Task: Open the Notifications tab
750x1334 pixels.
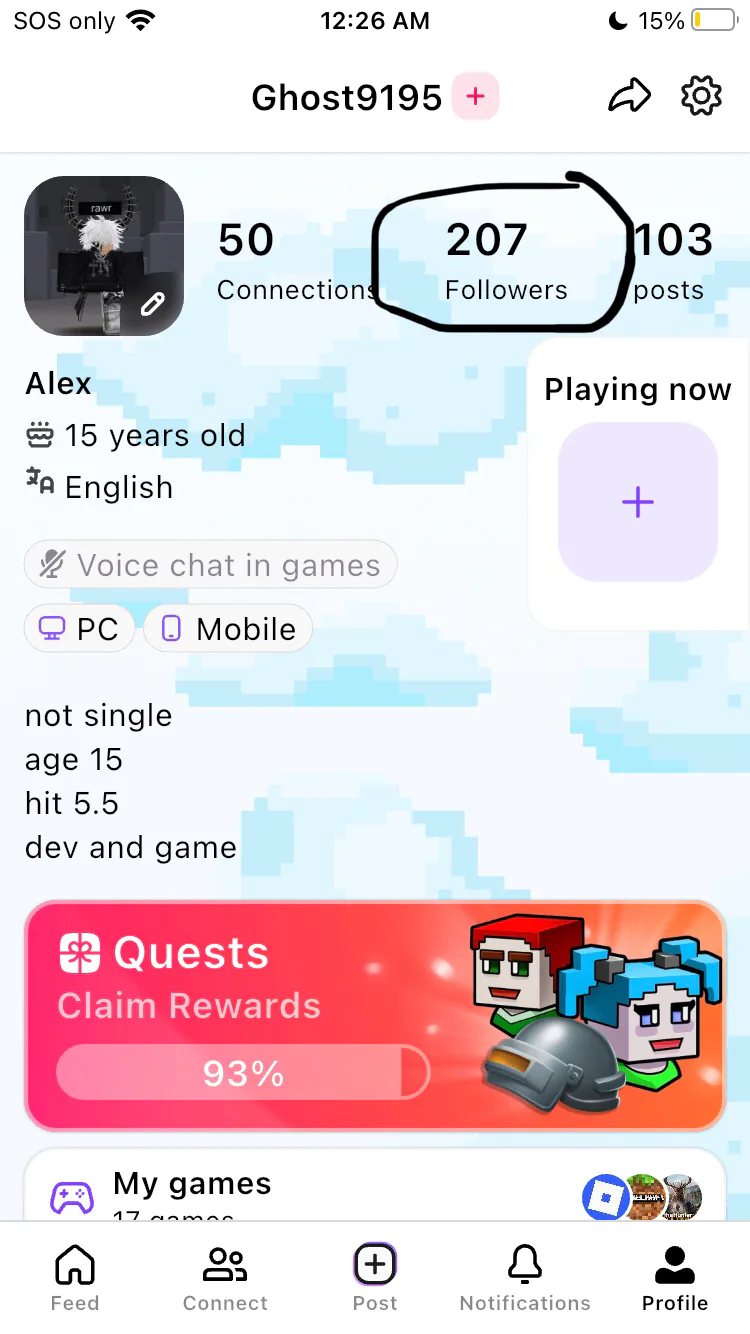Action: [525, 1277]
